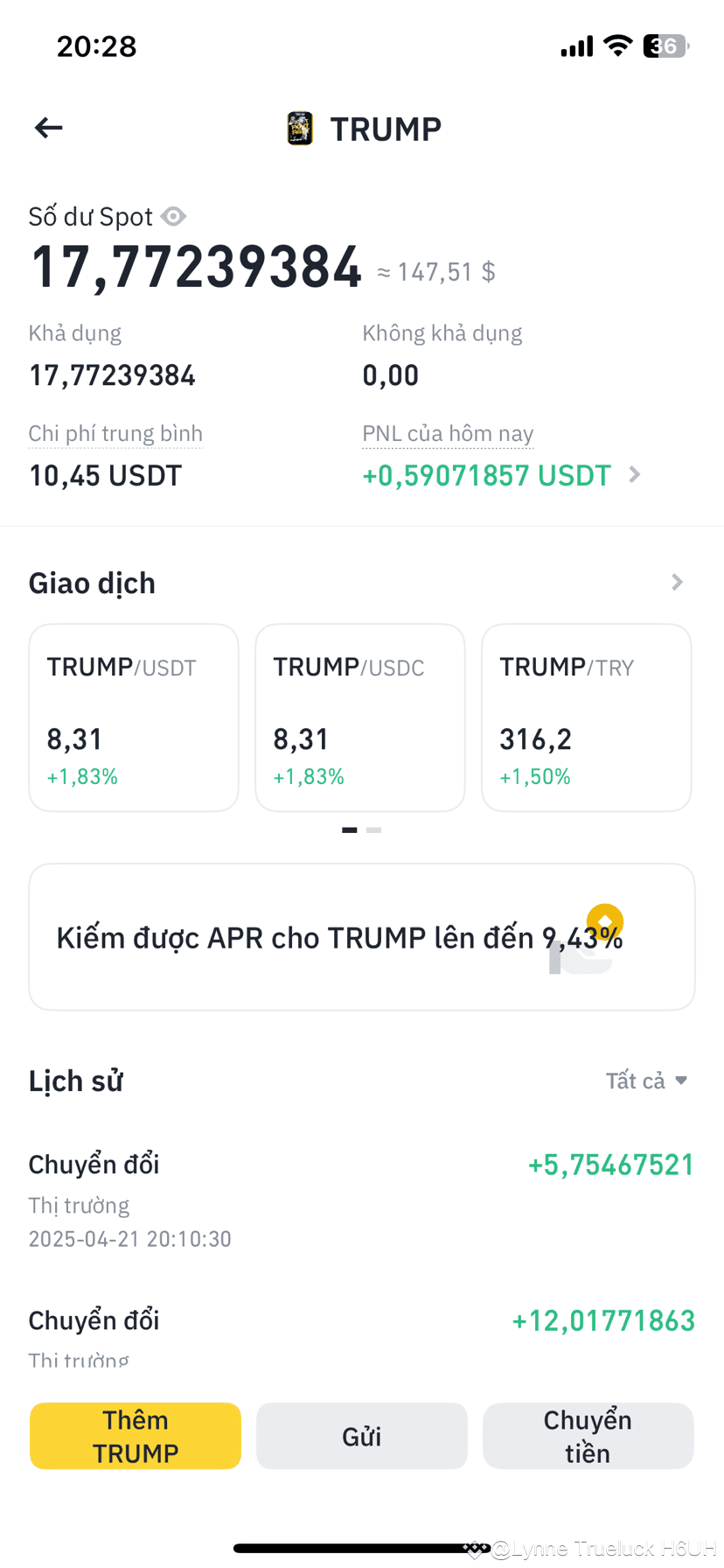Tap the Thêm TRUMP button
Image resolution: width=724 pixels, height=1568 pixels.
point(136,1436)
